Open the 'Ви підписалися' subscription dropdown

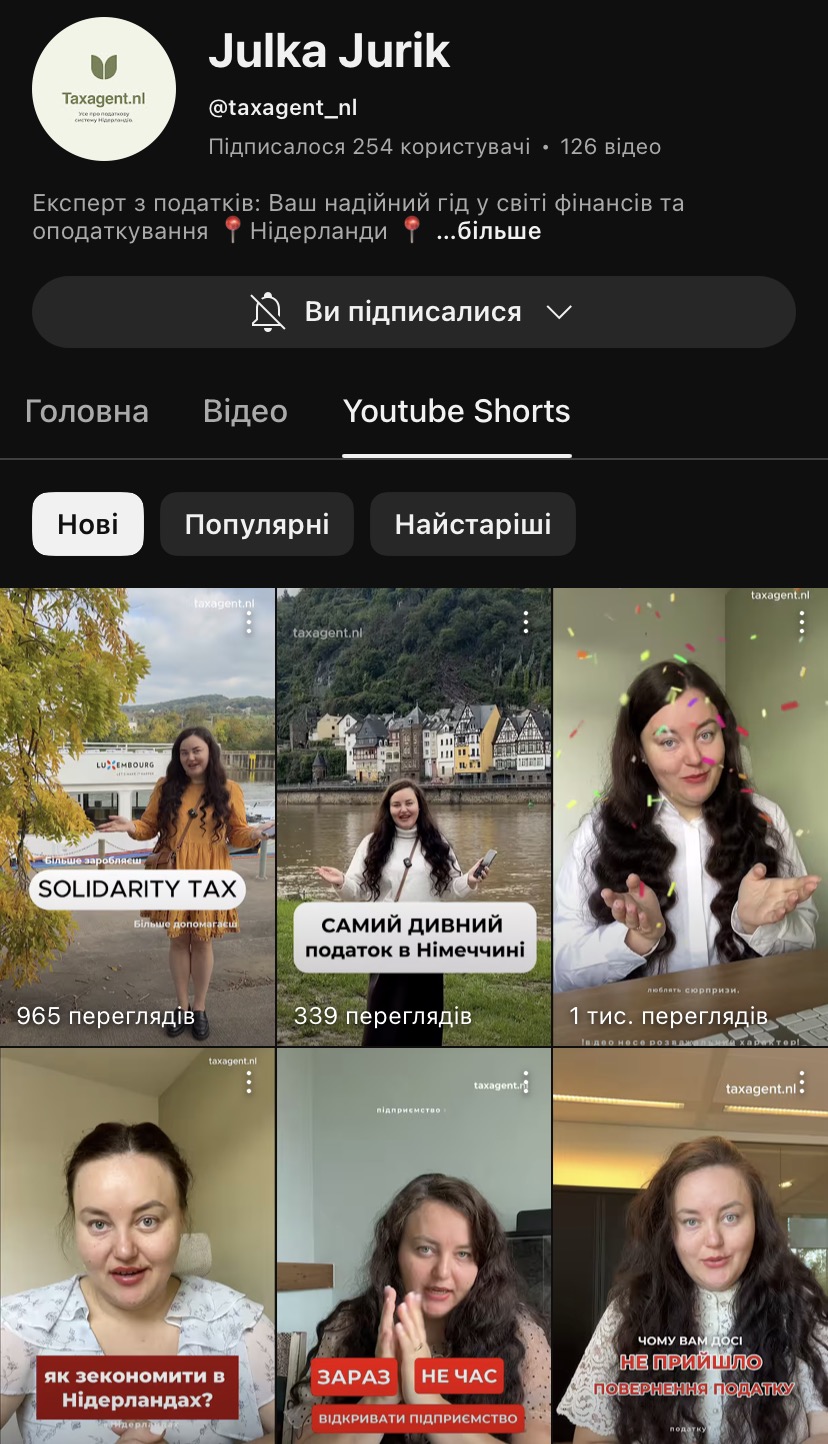(x=413, y=312)
